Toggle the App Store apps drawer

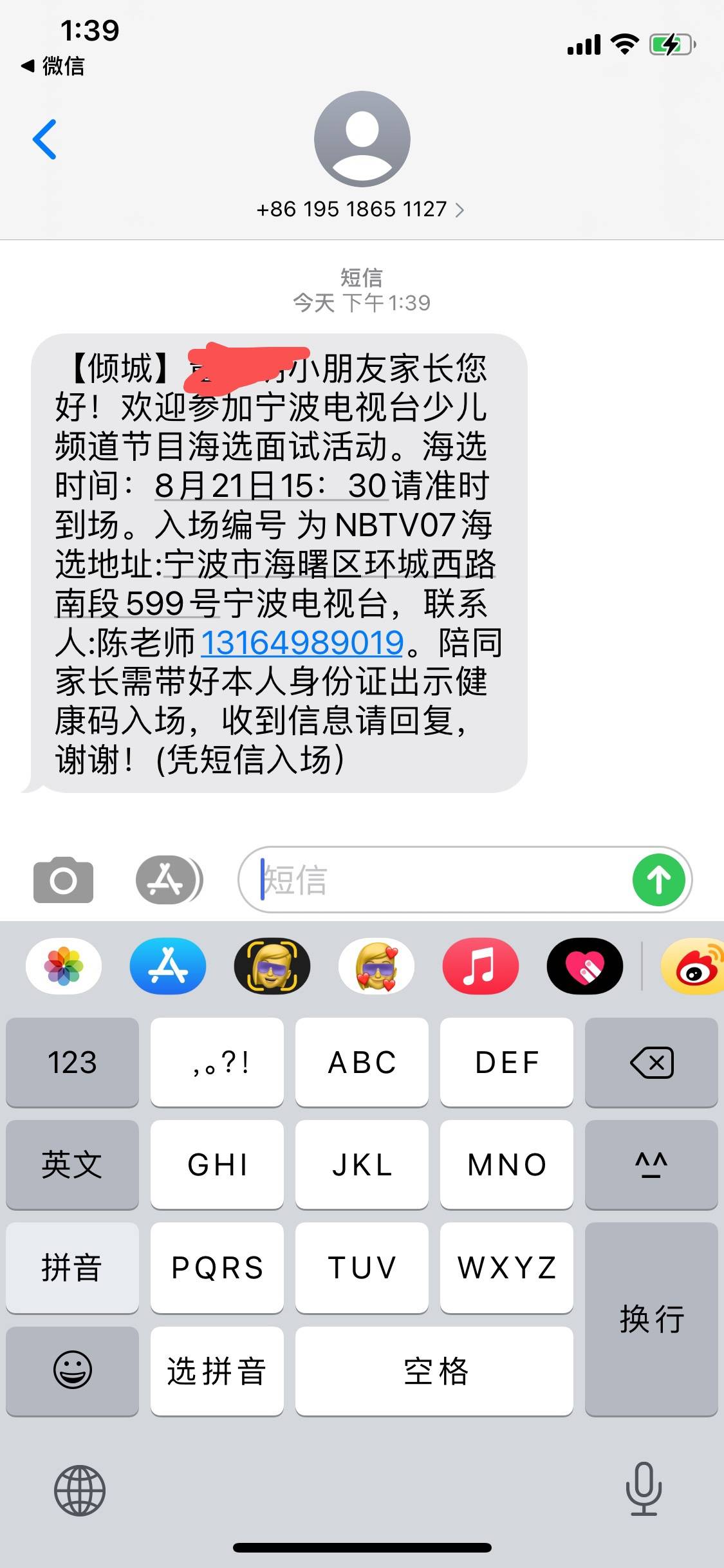[x=169, y=880]
